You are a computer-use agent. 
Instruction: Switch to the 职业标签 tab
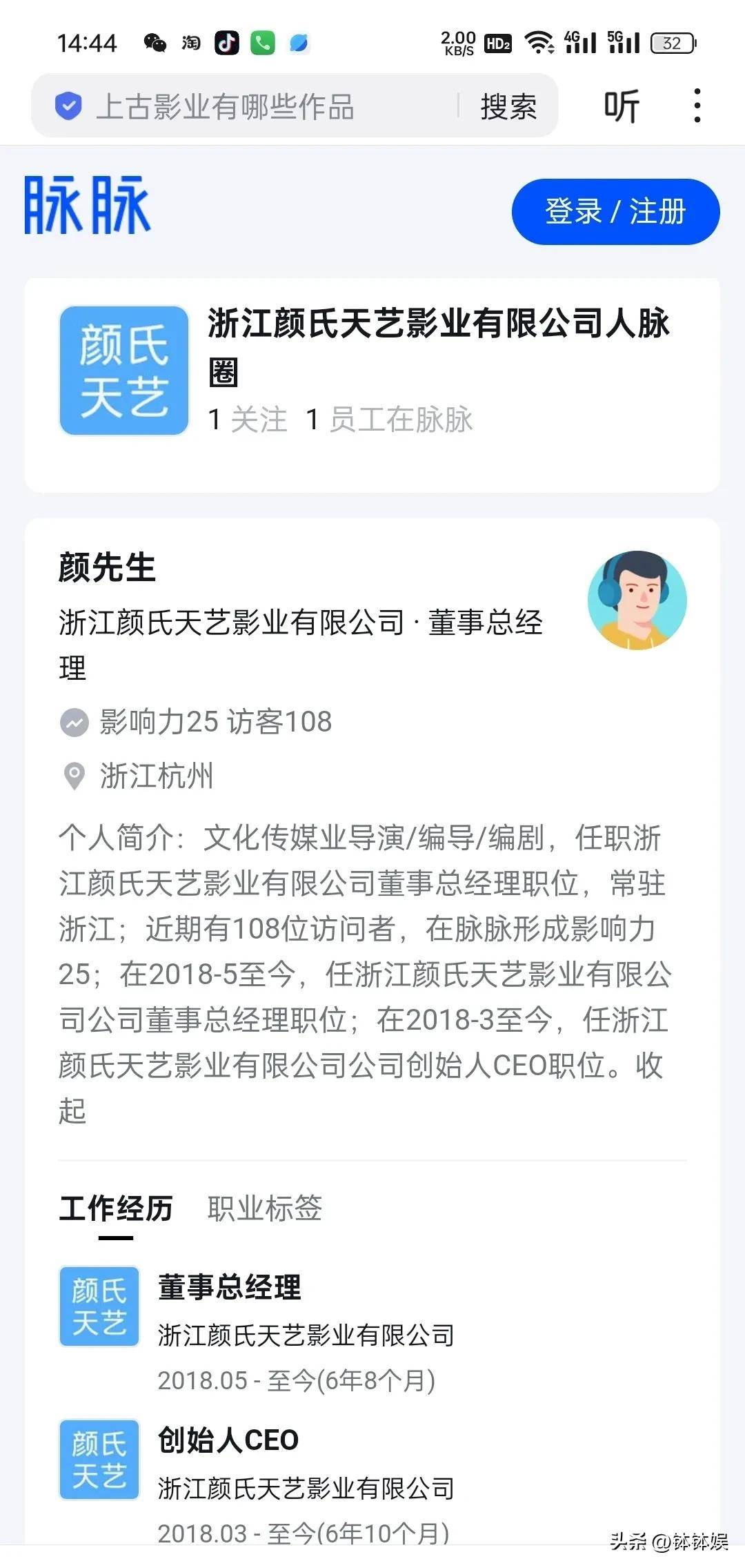pyautogui.click(x=265, y=1208)
